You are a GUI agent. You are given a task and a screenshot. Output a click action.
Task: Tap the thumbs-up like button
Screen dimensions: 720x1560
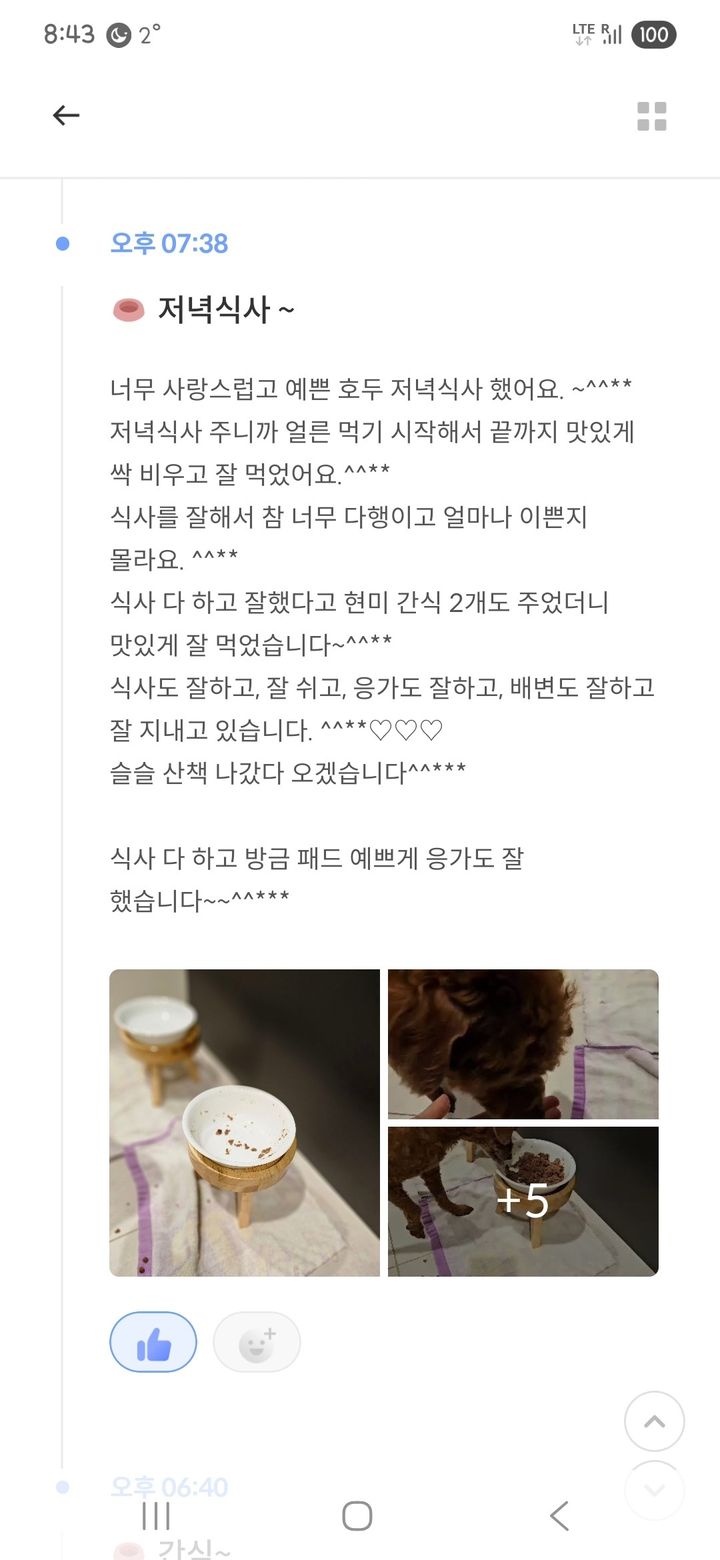pyautogui.click(x=153, y=1342)
